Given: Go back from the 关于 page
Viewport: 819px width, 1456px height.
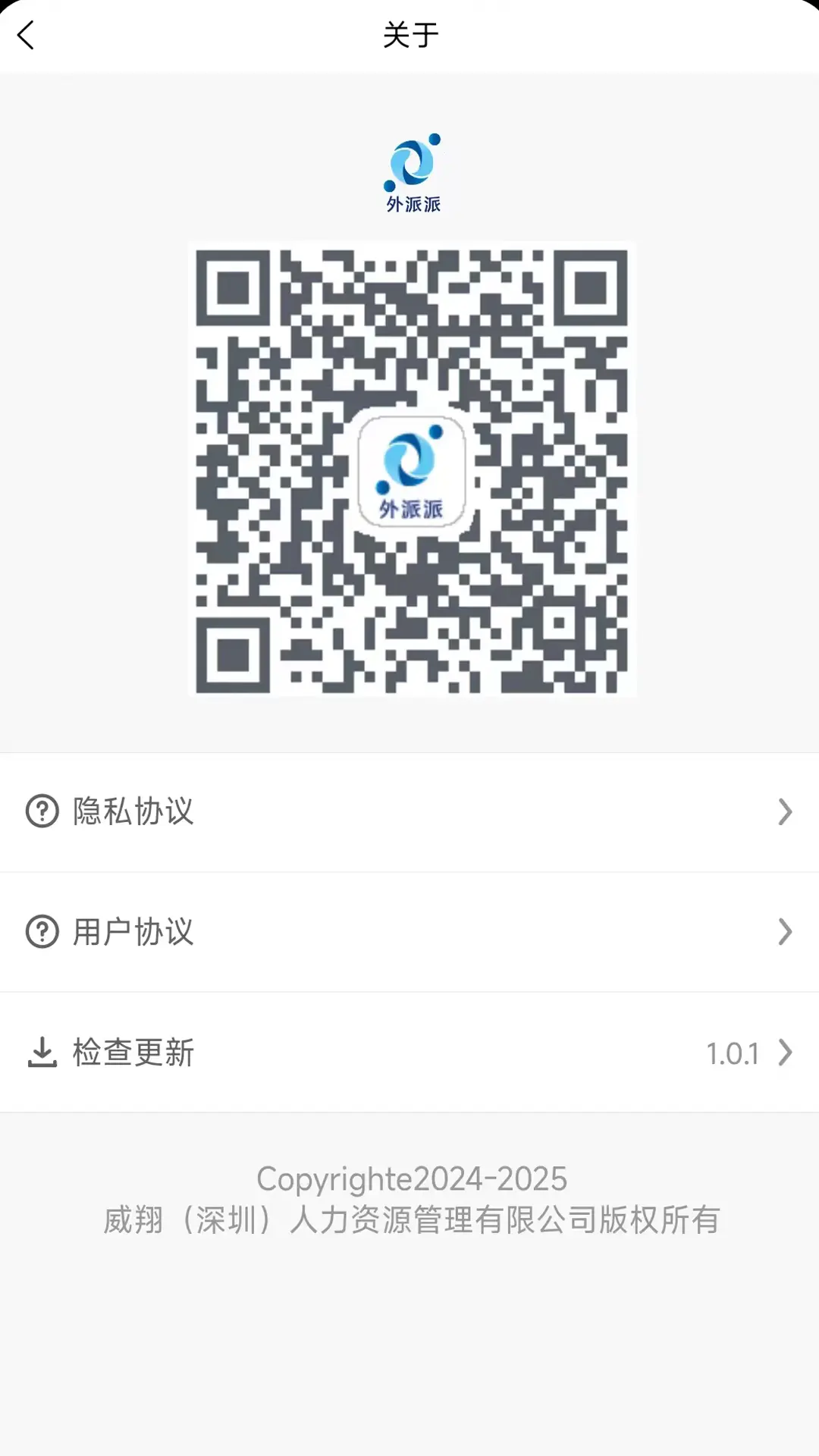Looking at the screenshot, I should tap(26, 35).
